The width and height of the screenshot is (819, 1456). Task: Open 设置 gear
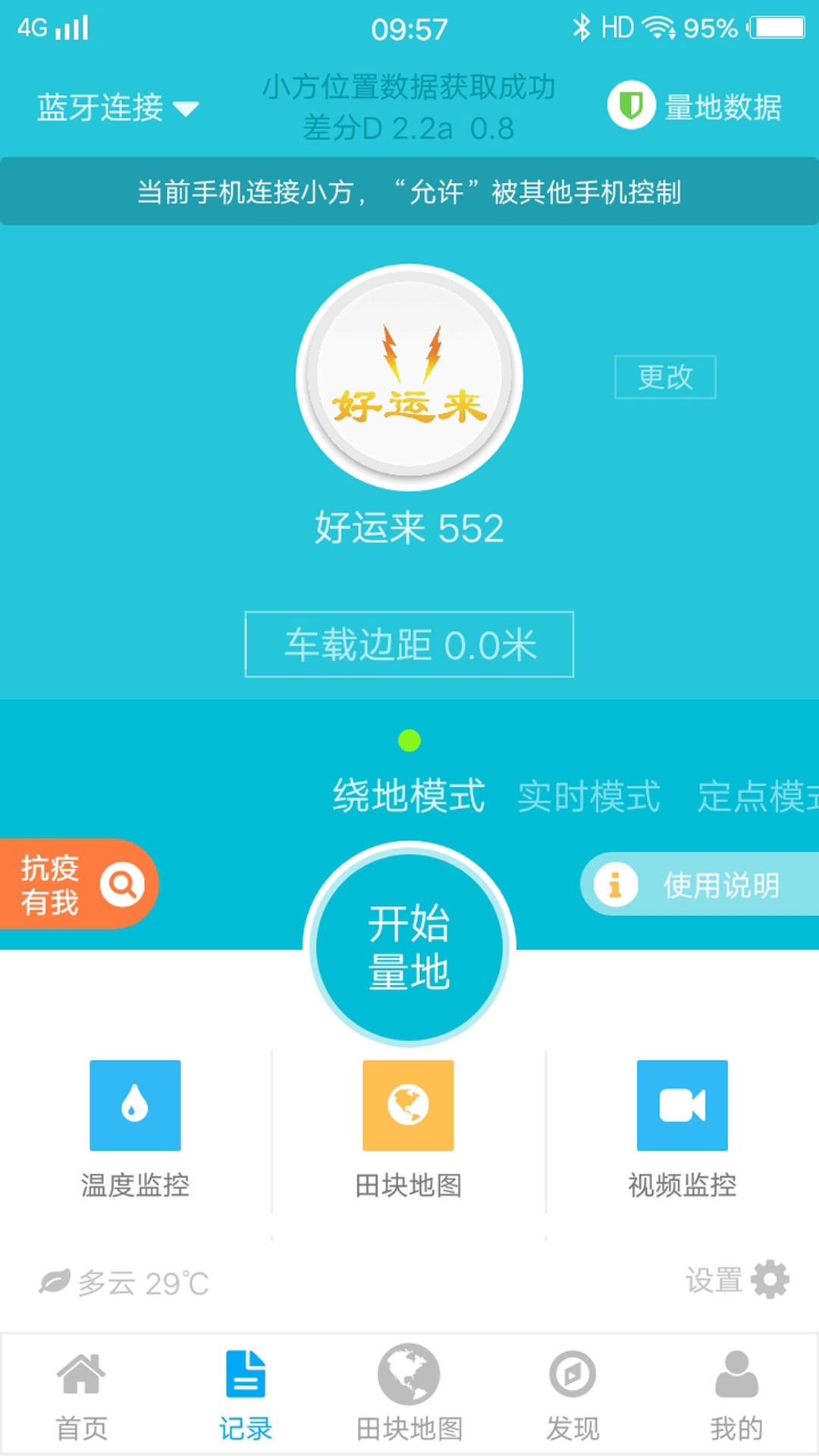[738, 1280]
